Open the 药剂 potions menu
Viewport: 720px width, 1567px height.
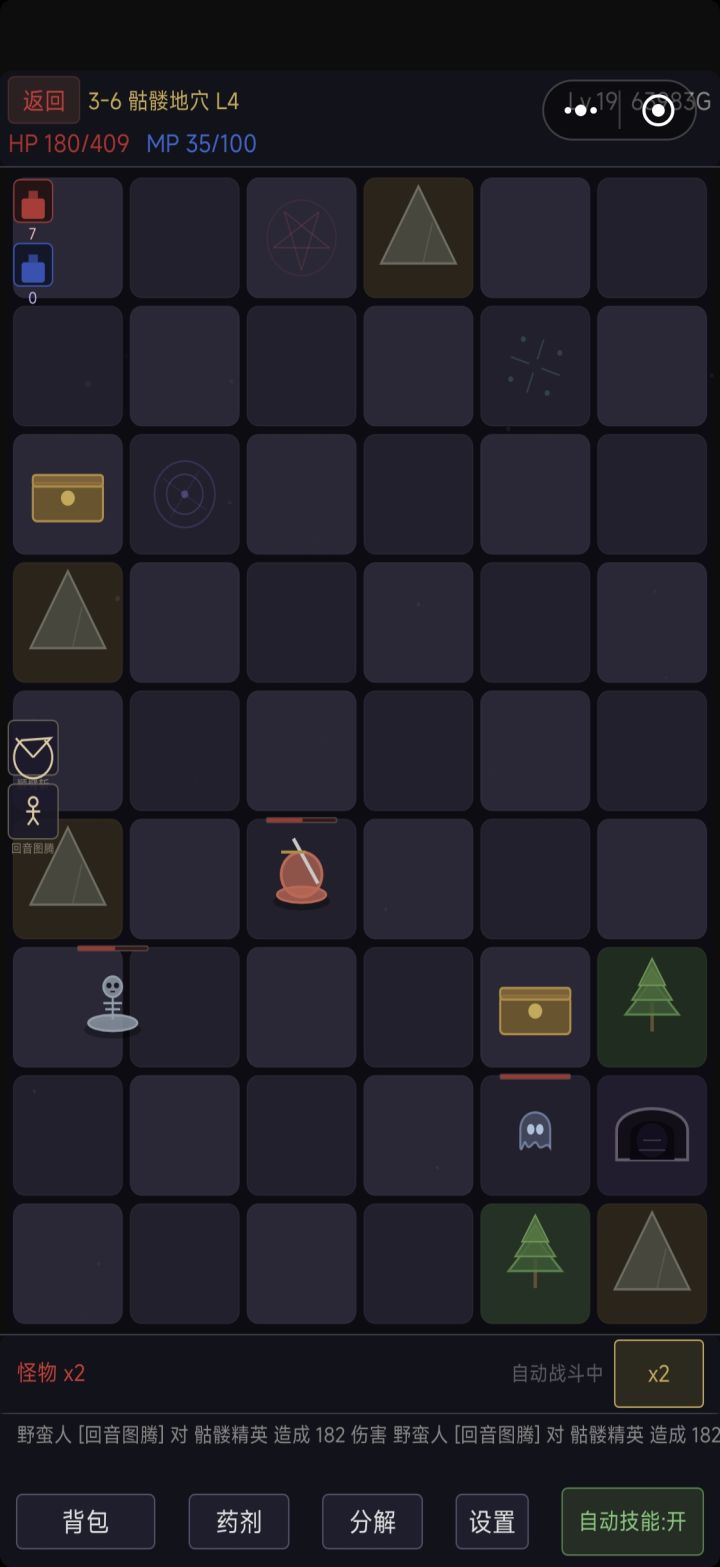[237, 1521]
